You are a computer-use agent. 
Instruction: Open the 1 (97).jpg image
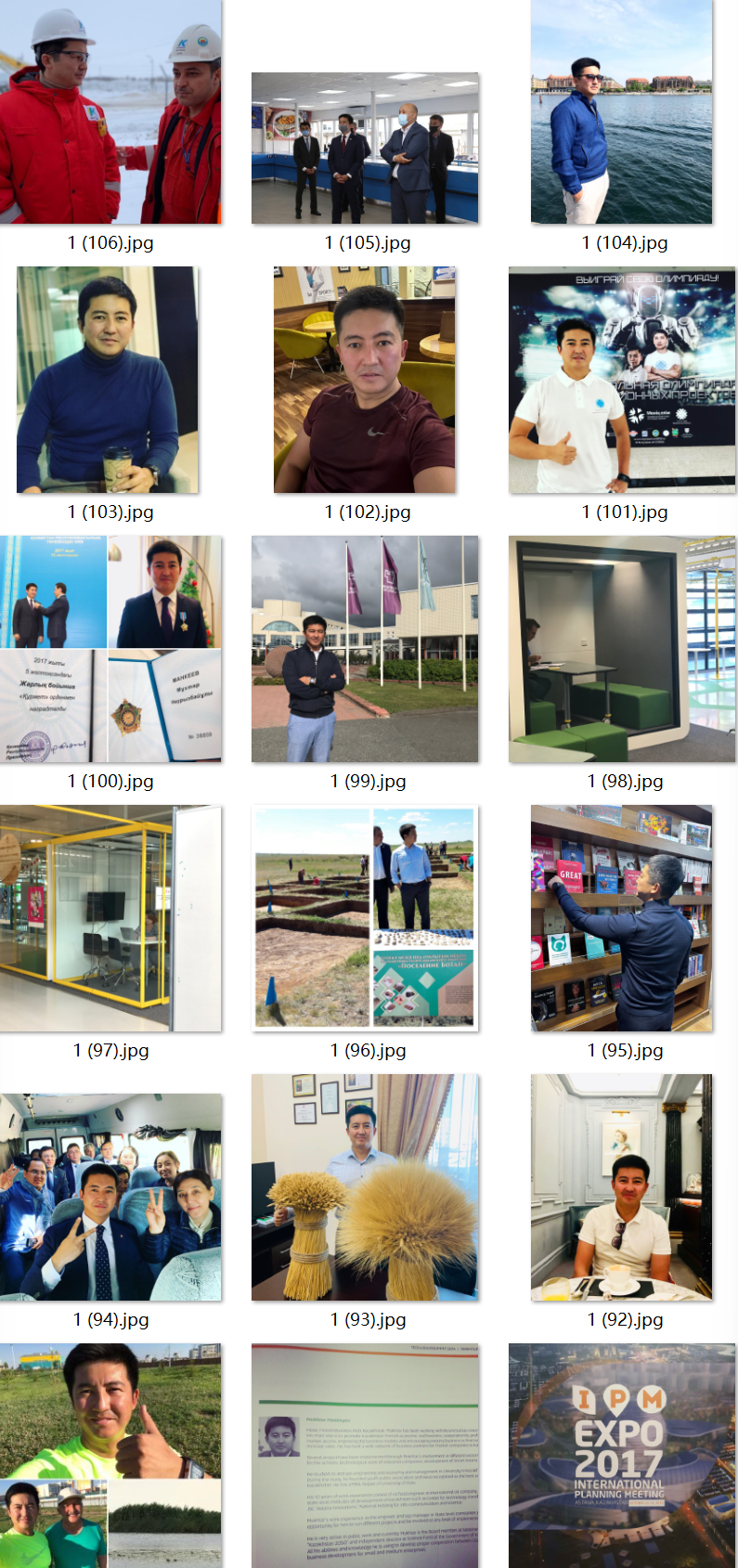(110, 918)
